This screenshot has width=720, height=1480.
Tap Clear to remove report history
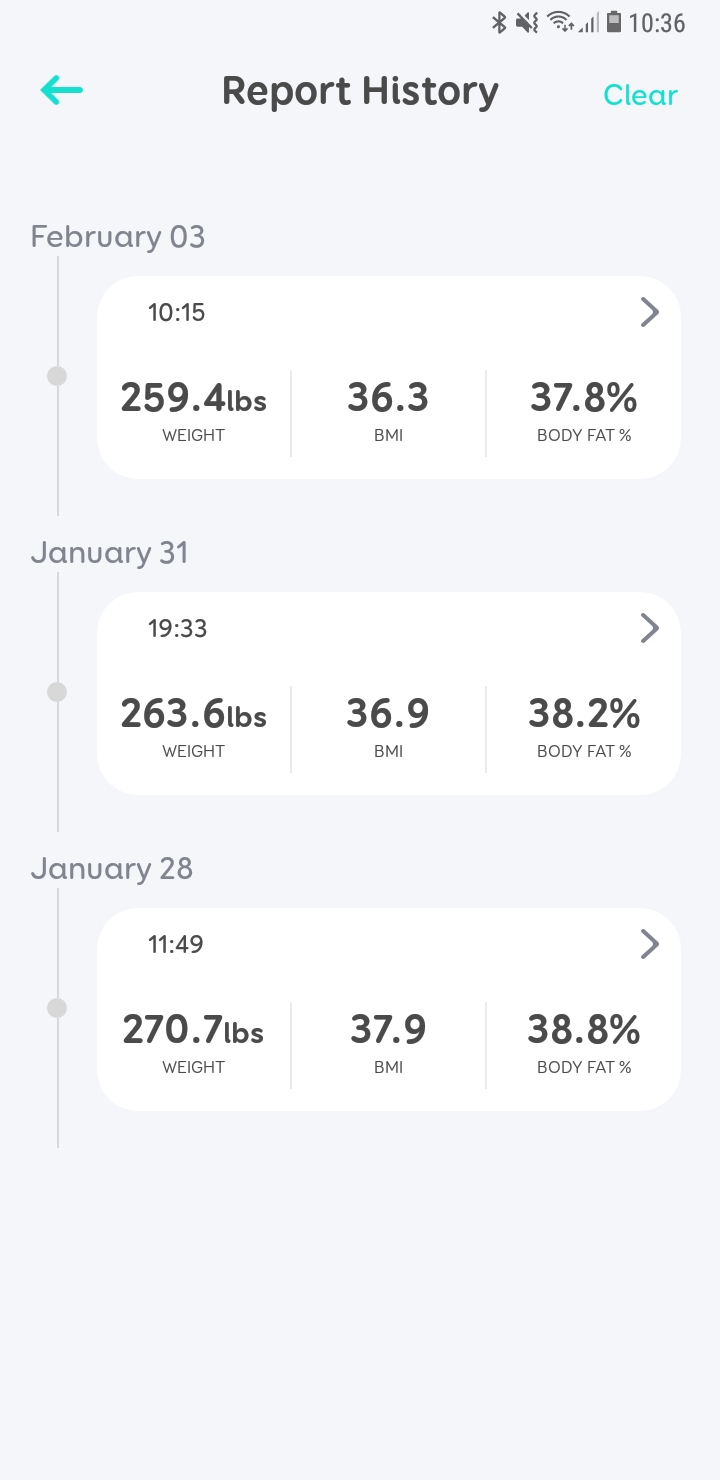[x=640, y=95]
